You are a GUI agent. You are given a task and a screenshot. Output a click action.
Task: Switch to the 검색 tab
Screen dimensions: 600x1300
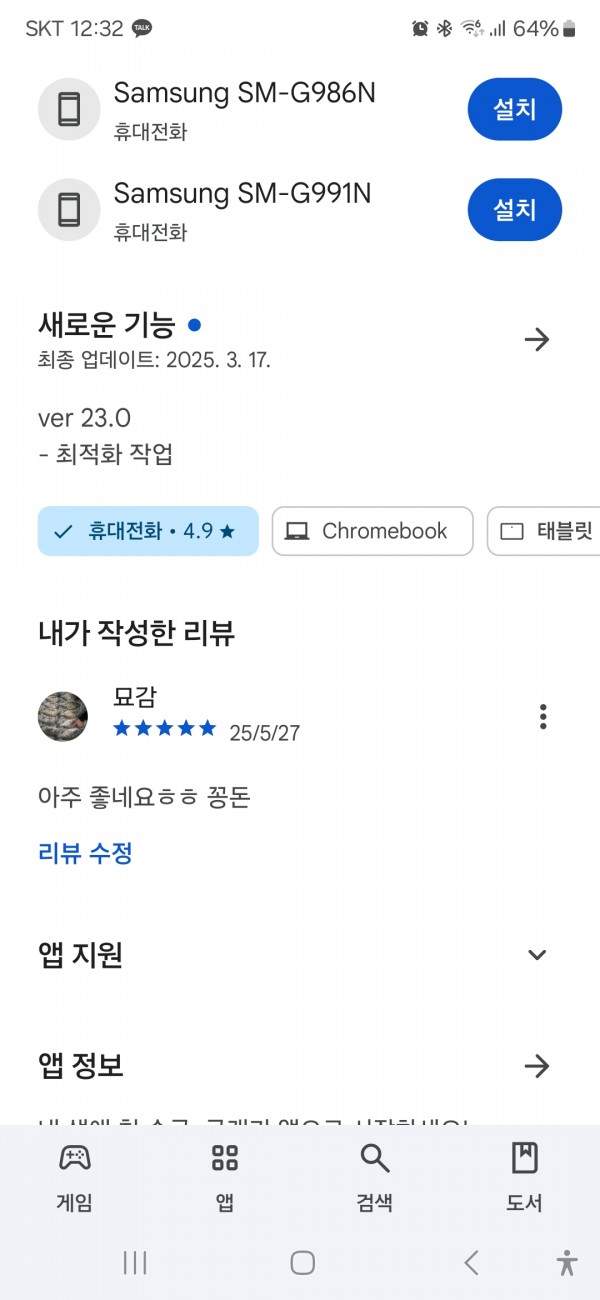pos(375,1179)
